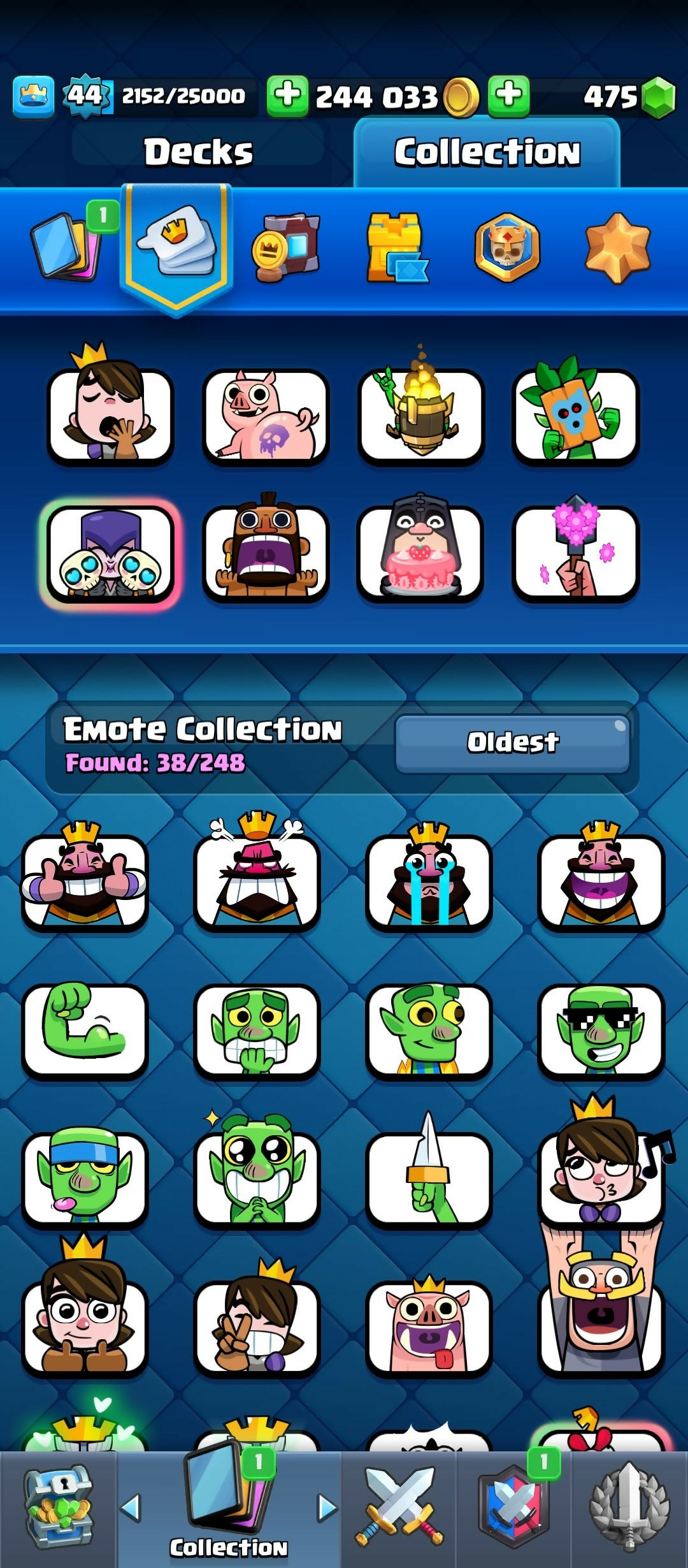Choose the green flexing arm emote
This screenshot has height=1568, width=688.
[85, 1030]
